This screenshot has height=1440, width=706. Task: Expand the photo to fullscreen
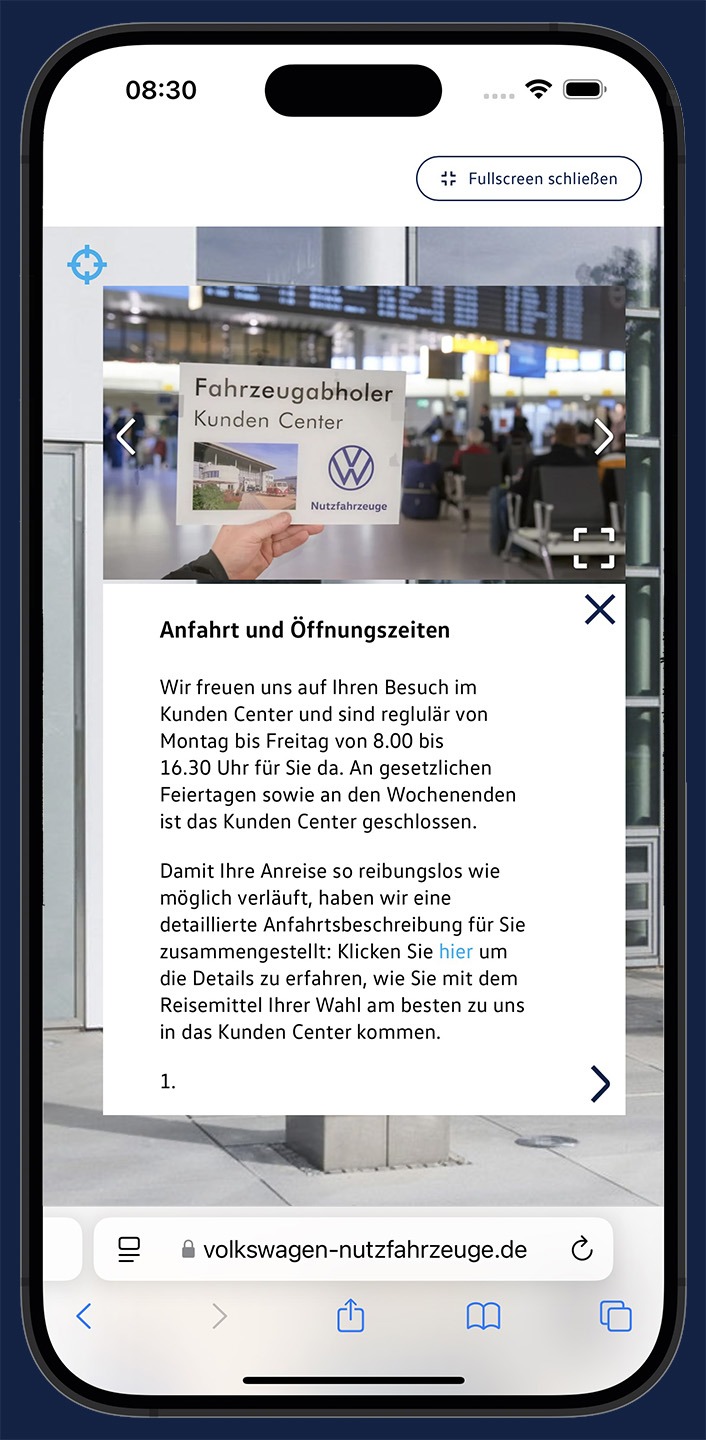(594, 548)
